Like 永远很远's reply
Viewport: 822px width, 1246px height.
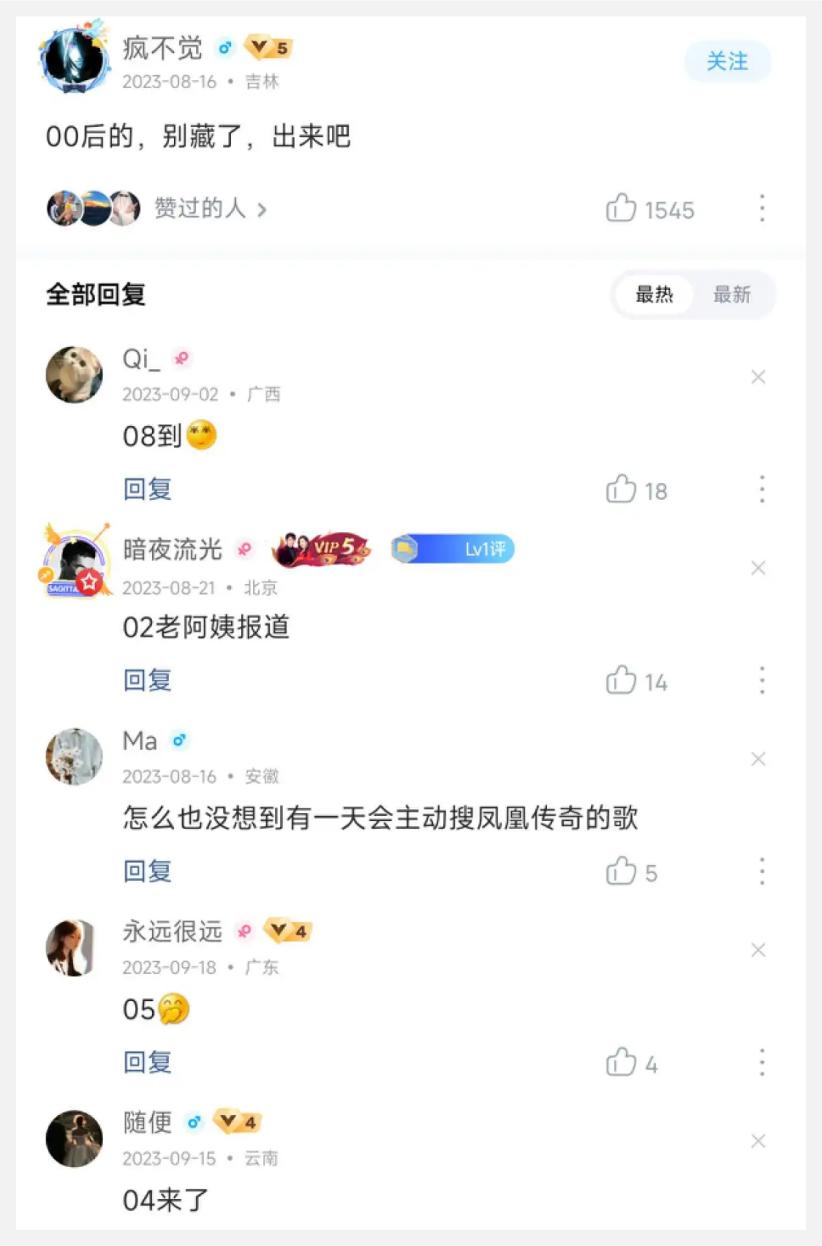(x=622, y=1063)
